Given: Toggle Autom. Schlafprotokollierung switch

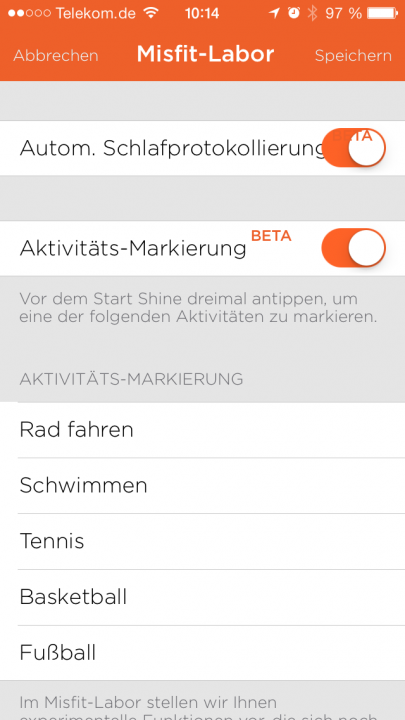Looking at the screenshot, I should point(354,148).
